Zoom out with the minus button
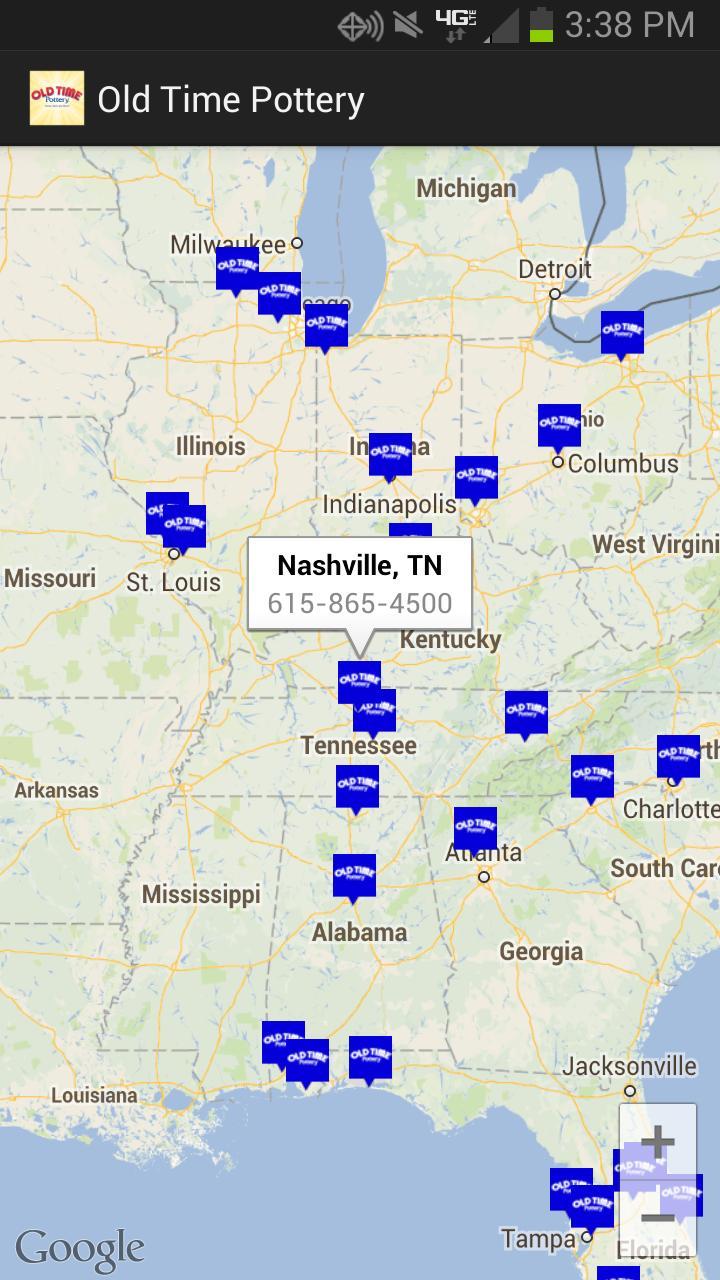This screenshot has width=720, height=1280. pyautogui.click(x=657, y=1217)
